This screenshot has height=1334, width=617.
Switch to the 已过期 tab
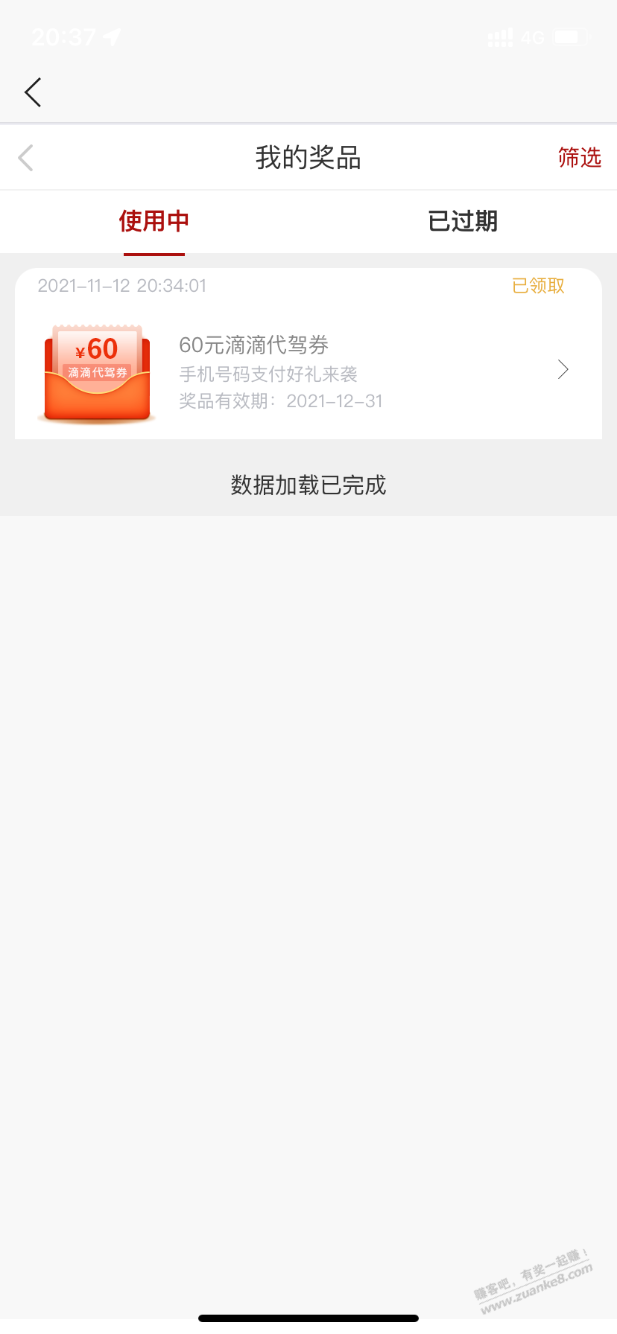click(x=462, y=221)
